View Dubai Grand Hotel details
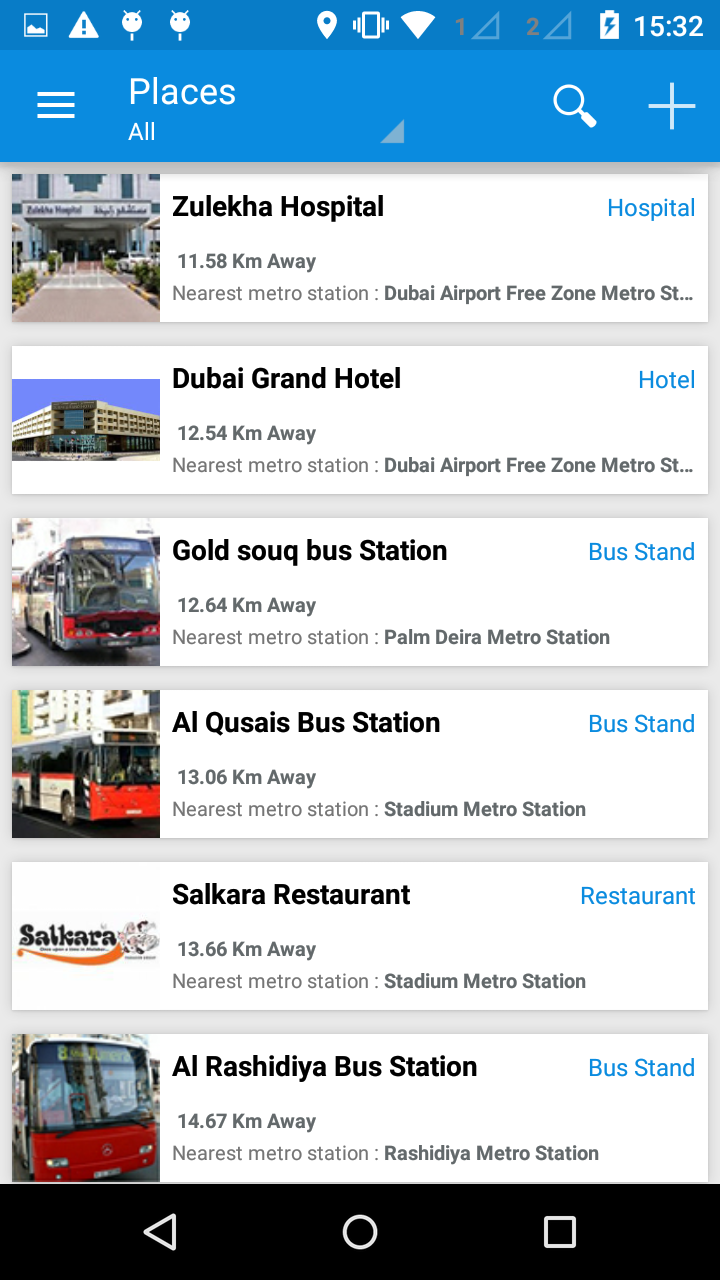The height and width of the screenshot is (1280, 720). 360,420
